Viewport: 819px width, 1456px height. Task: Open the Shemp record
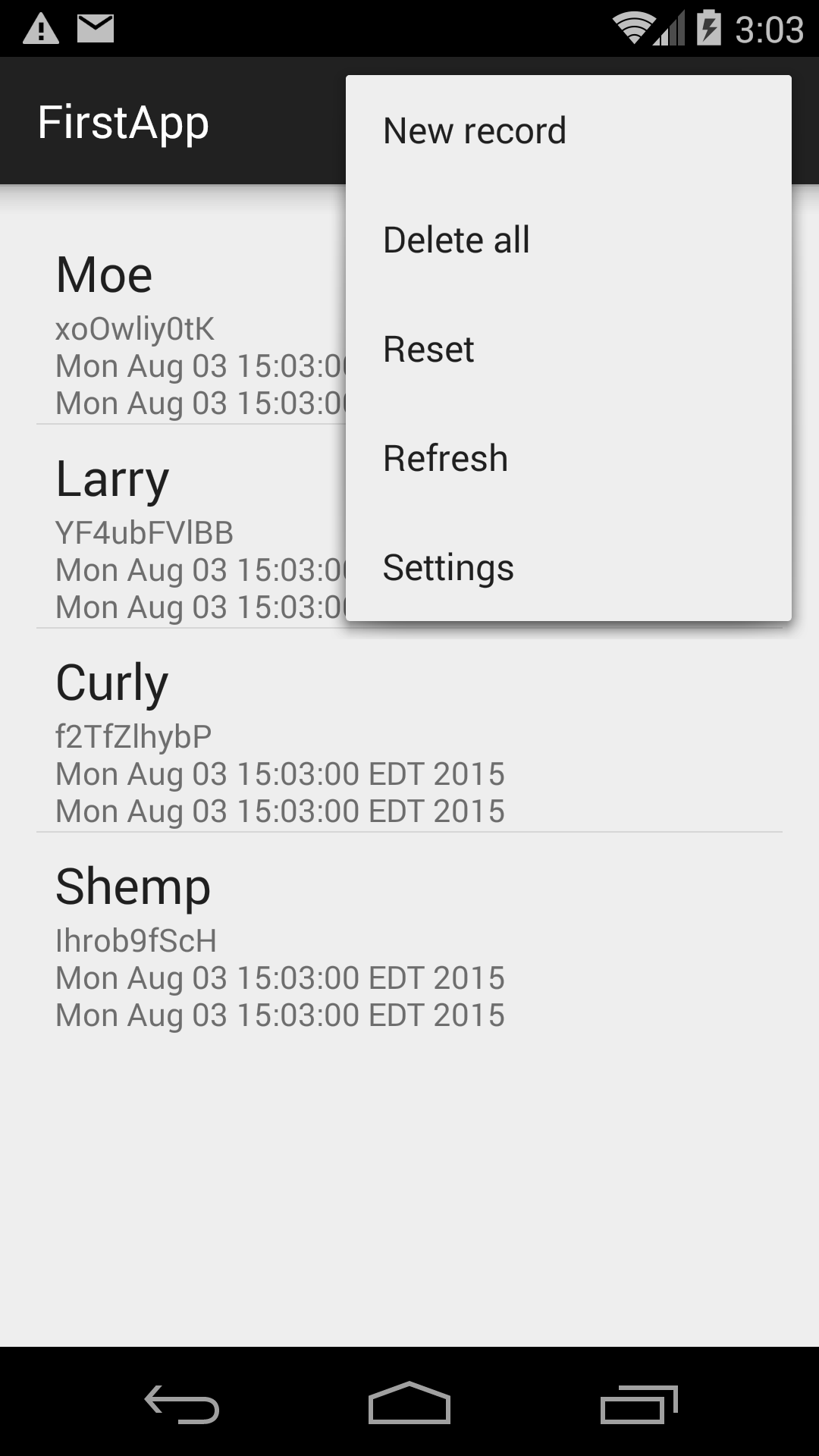(409, 934)
